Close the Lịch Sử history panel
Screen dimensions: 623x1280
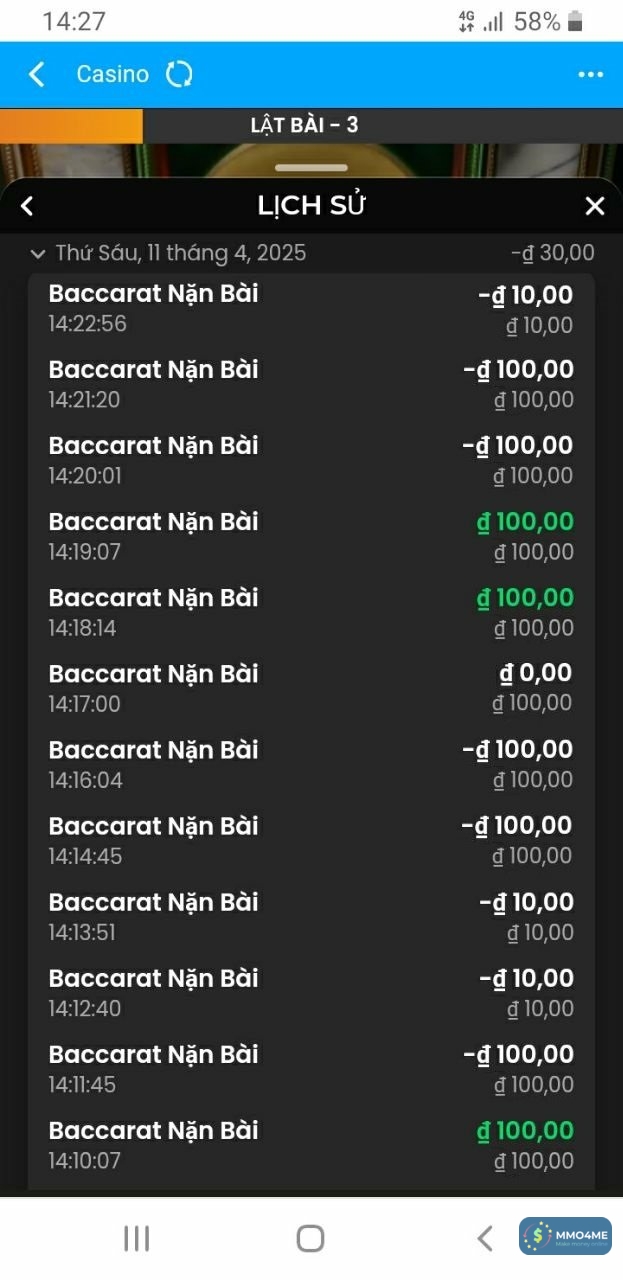pos(595,206)
